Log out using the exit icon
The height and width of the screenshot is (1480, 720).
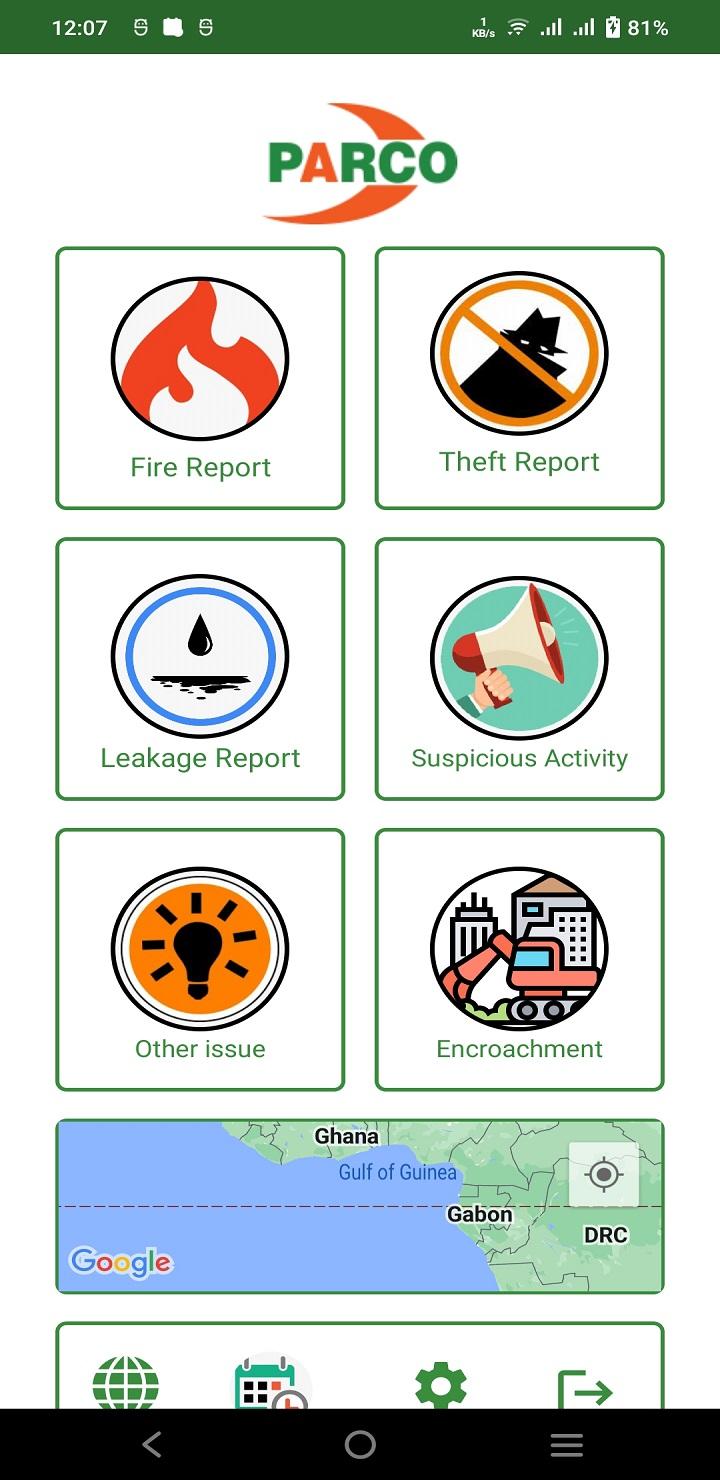[585, 1389]
